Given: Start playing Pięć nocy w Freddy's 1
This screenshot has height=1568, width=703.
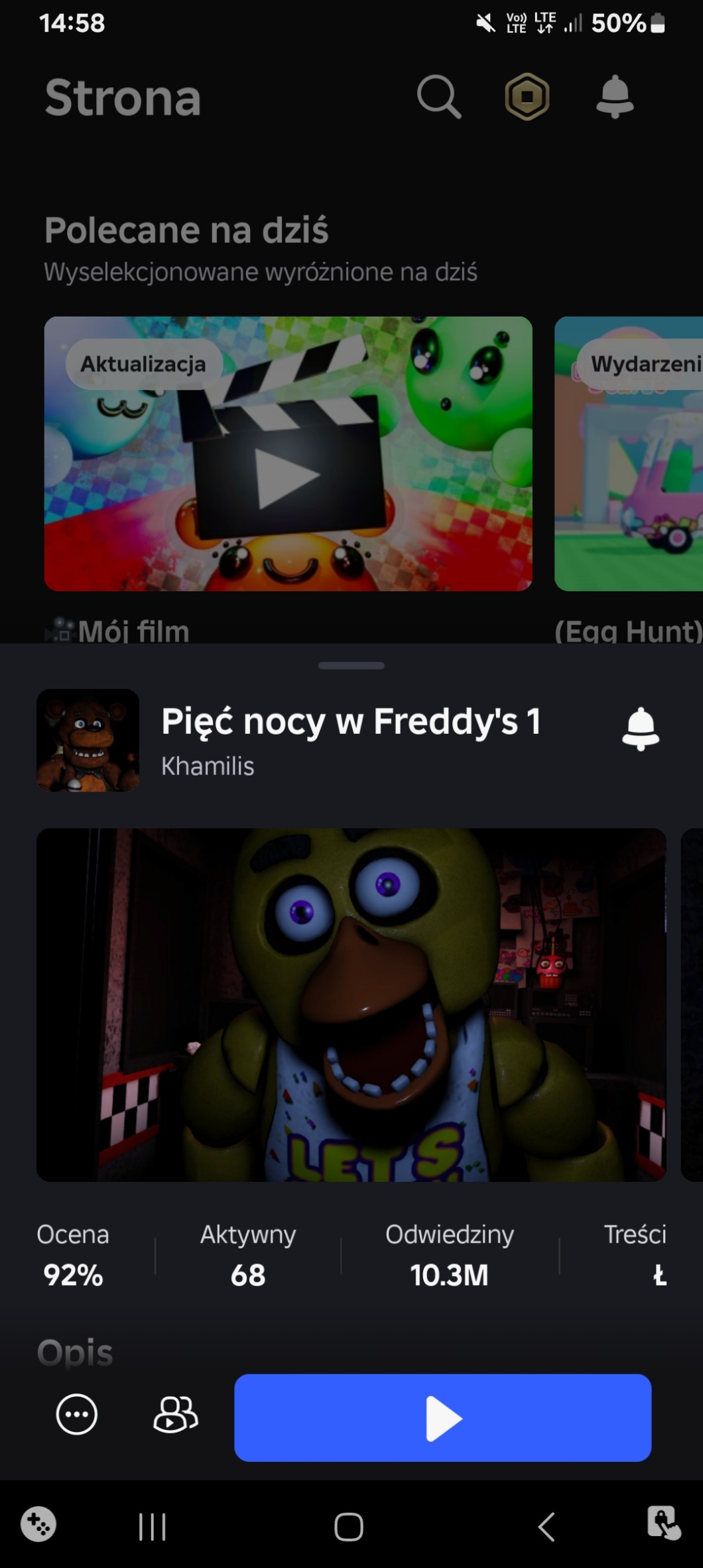Looking at the screenshot, I should coord(442,1417).
